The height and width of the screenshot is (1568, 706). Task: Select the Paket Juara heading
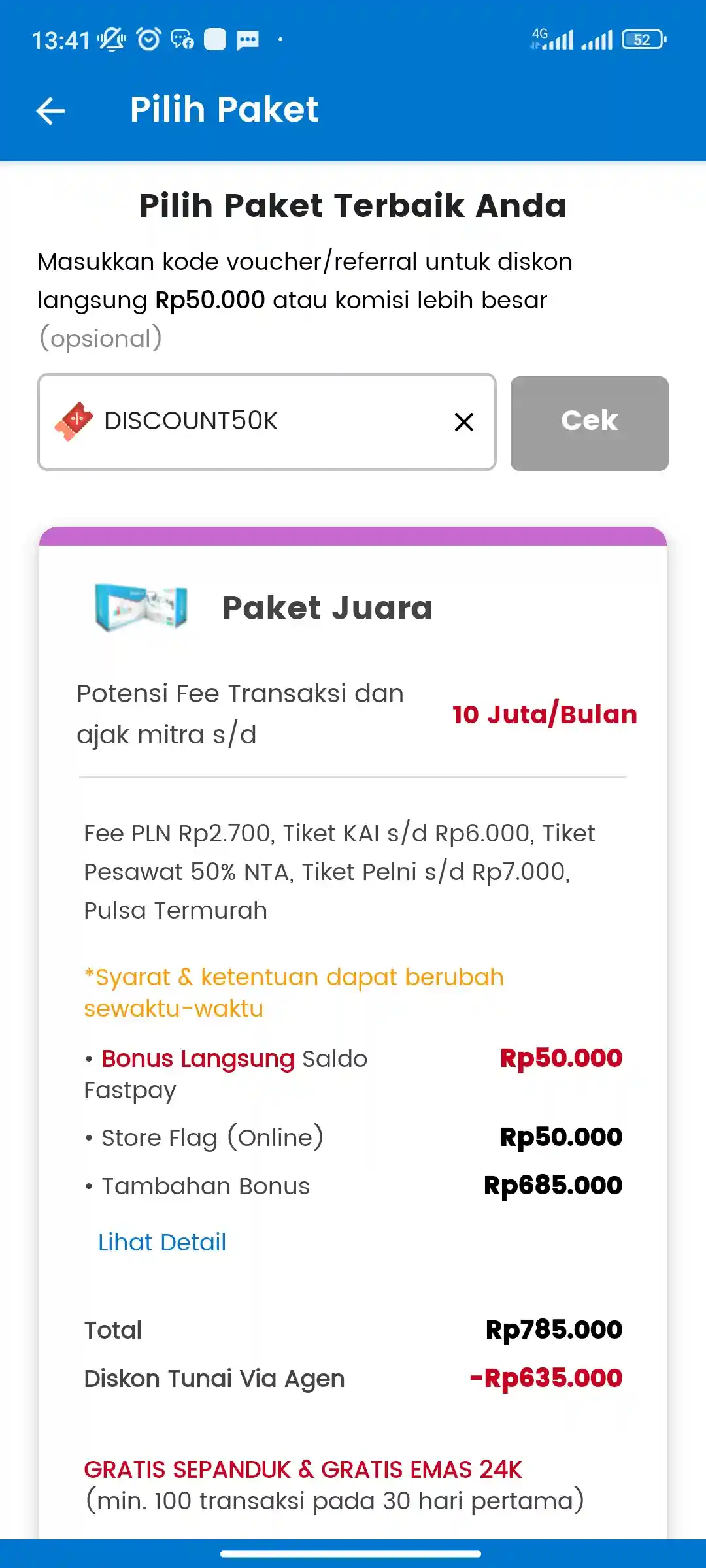coord(327,607)
